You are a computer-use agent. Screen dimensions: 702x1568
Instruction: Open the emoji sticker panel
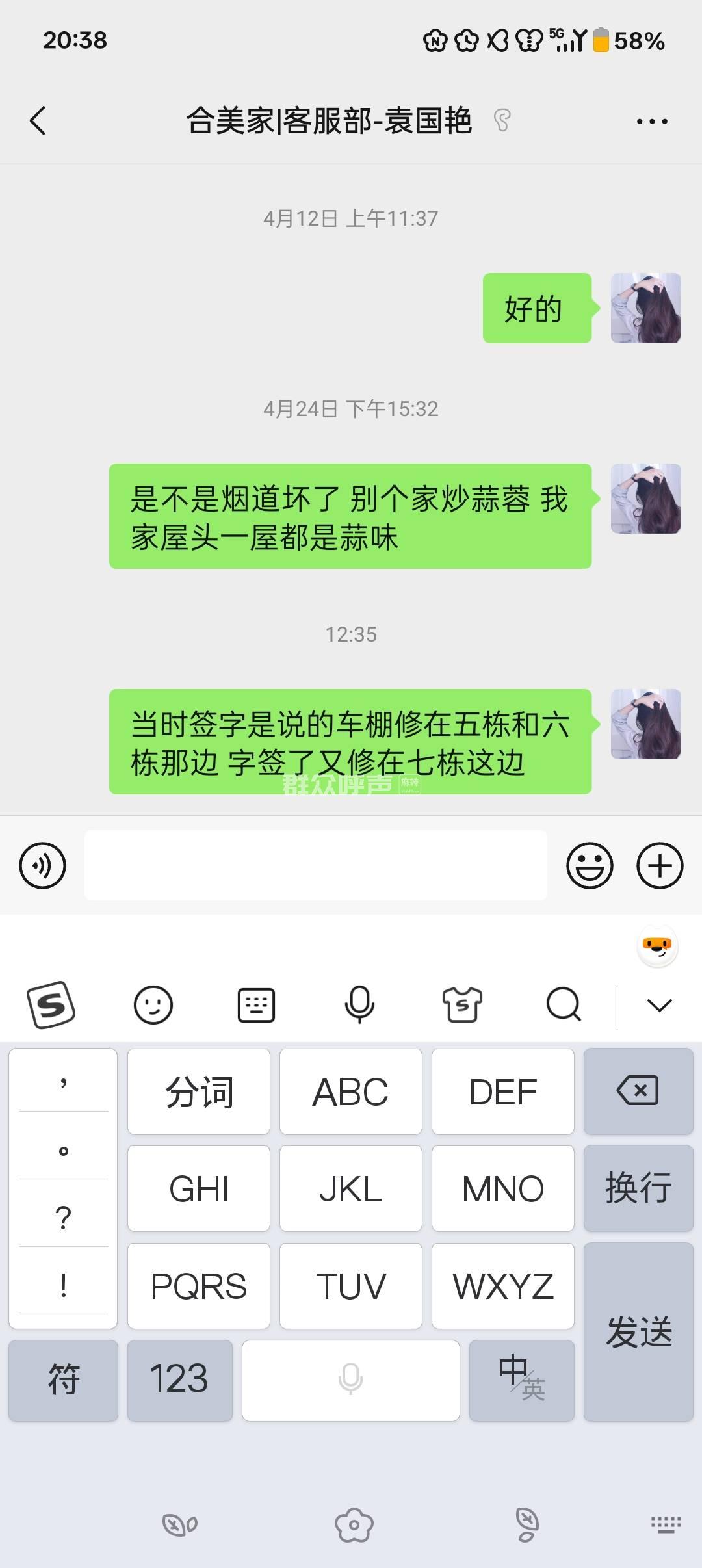point(590,865)
